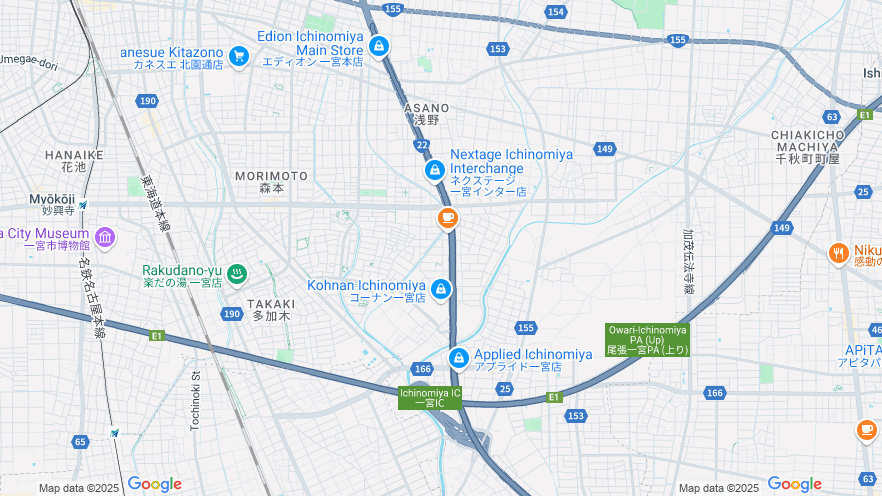Select the Ichinomiya IC interchange label

point(430,397)
